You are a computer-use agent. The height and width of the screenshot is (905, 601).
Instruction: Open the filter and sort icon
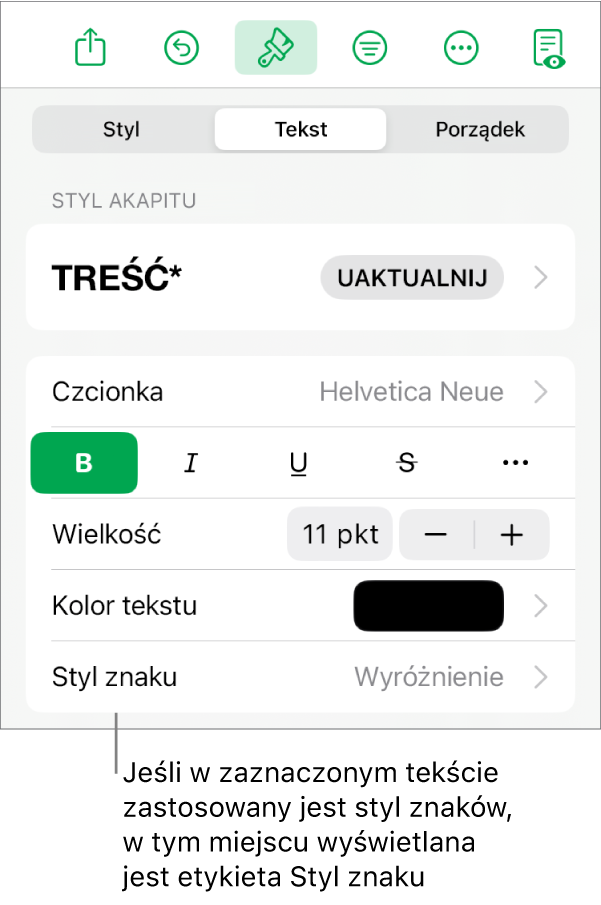[x=370, y=48]
